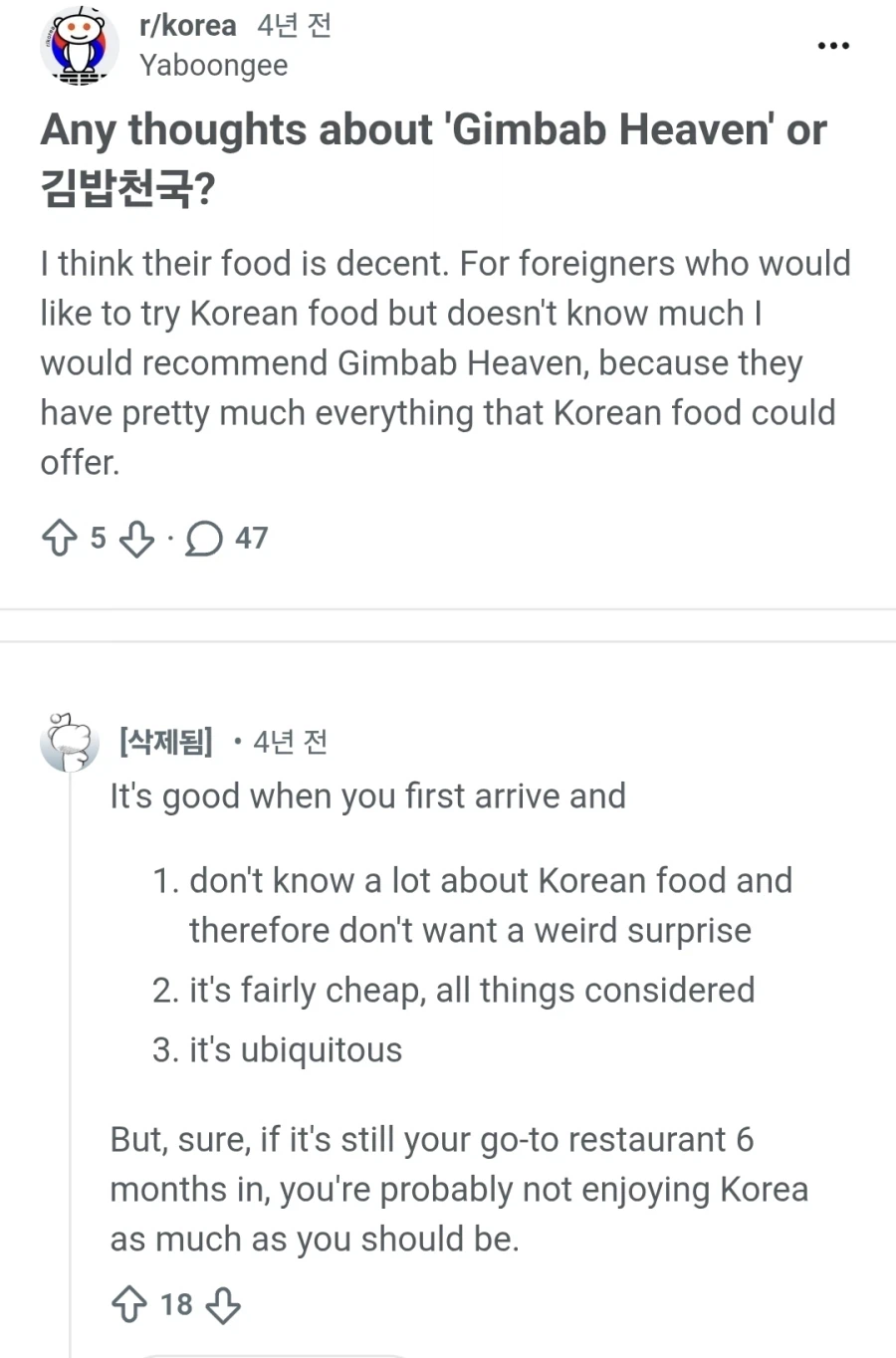Select the comment vote count 18
Screen dimensions: 896x1358
(x=175, y=1304)
